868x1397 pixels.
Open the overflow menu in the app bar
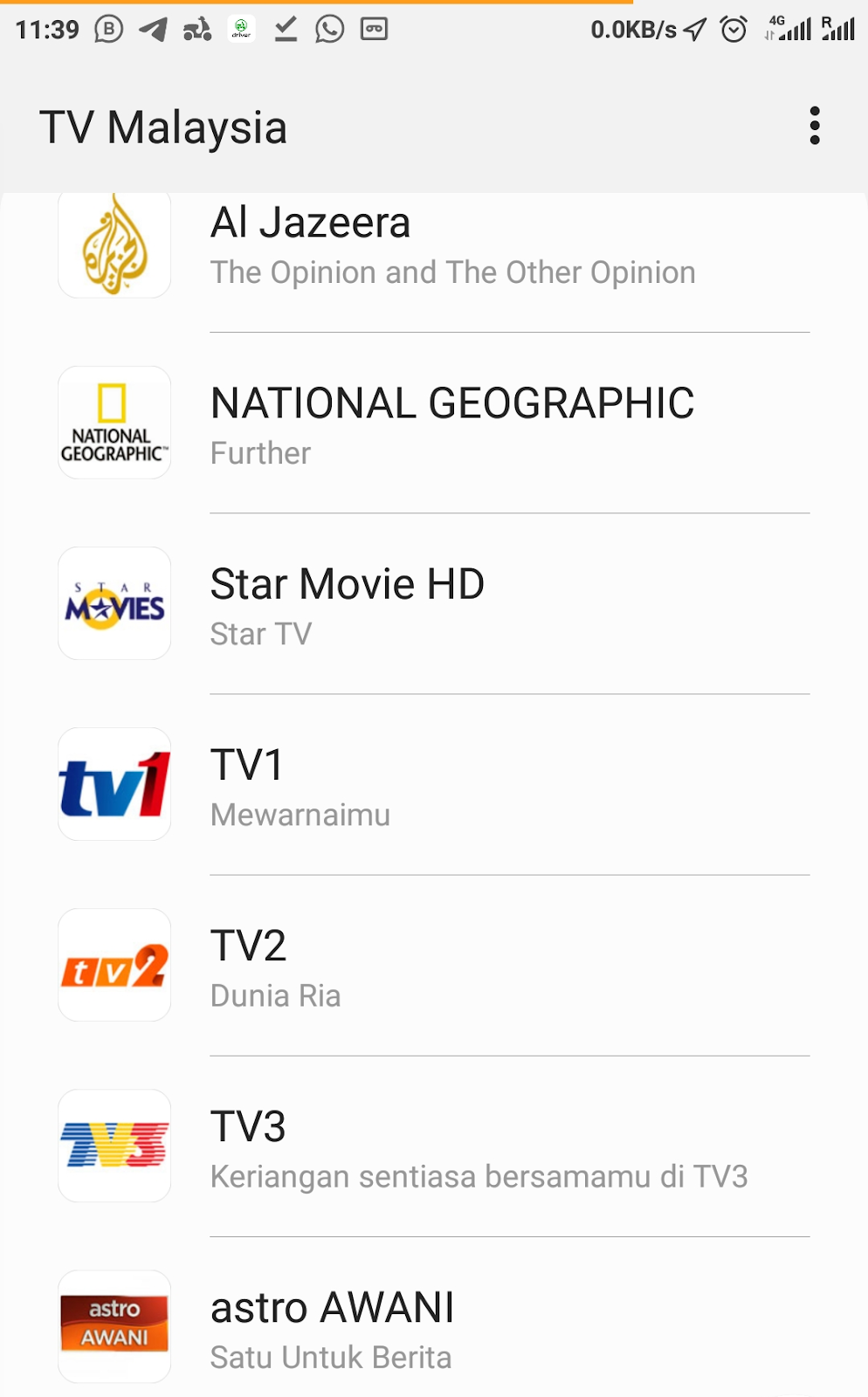[814, 127]
